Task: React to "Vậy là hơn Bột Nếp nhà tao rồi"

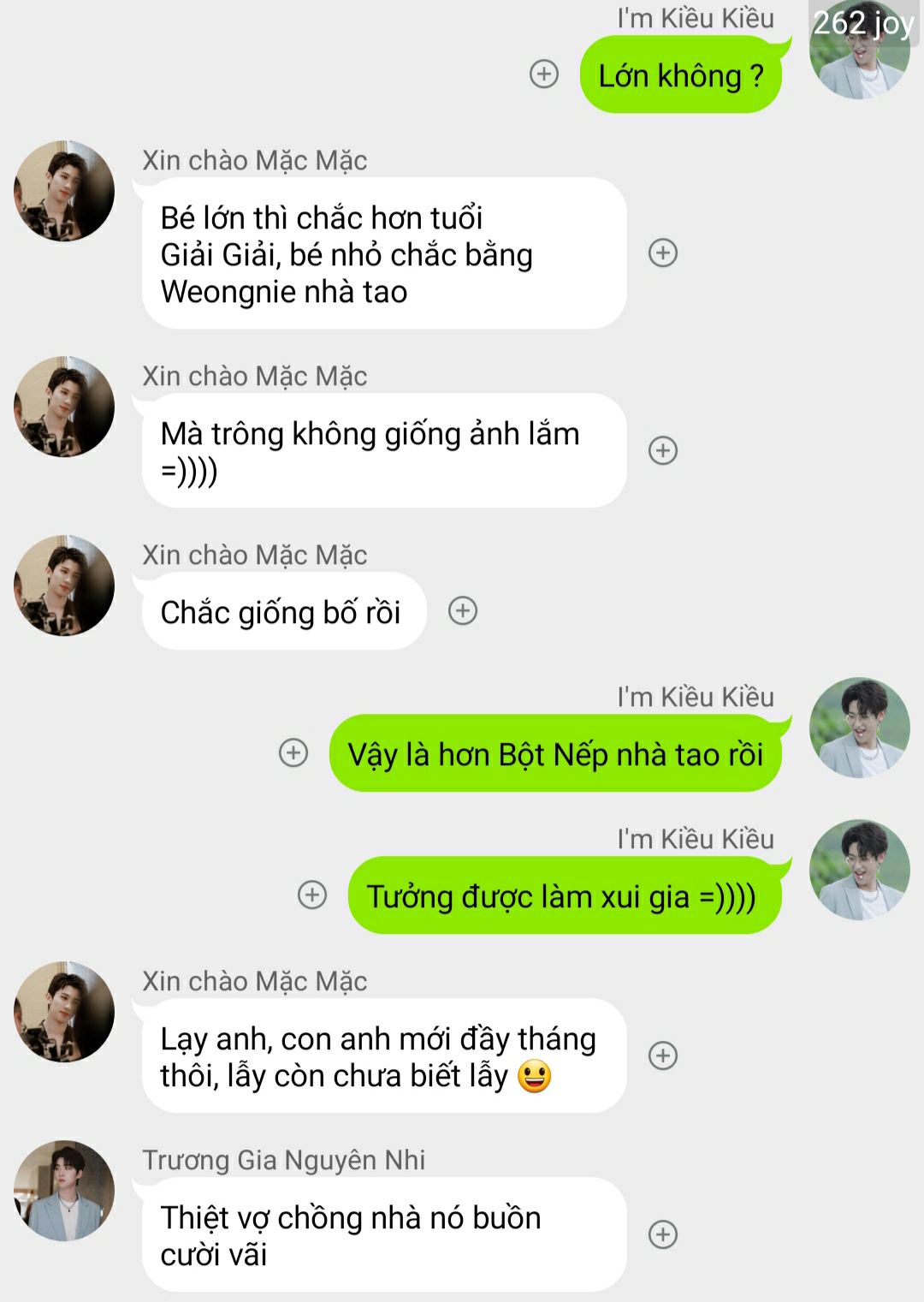Action: 293,752
